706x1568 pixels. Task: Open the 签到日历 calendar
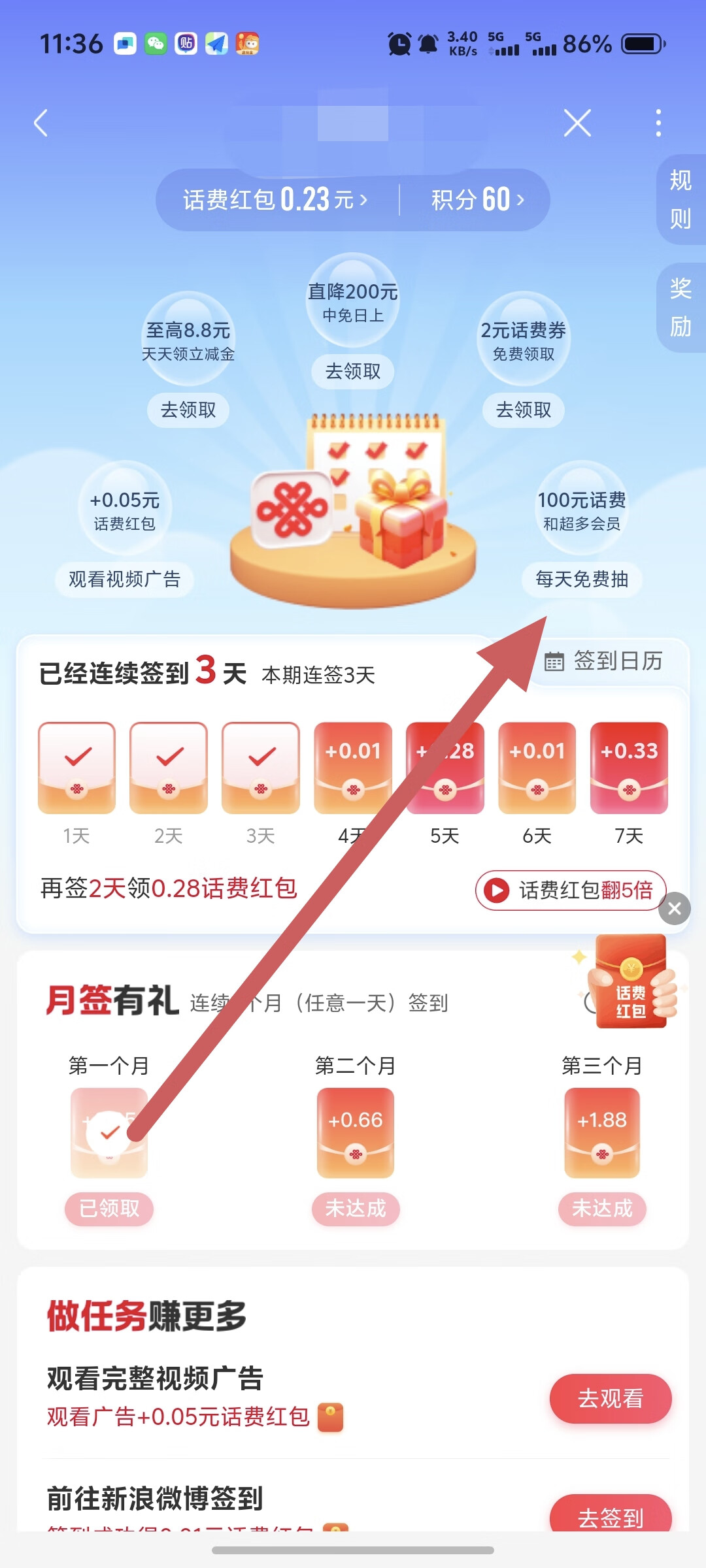pyautogui.click(x=605, y=662)
